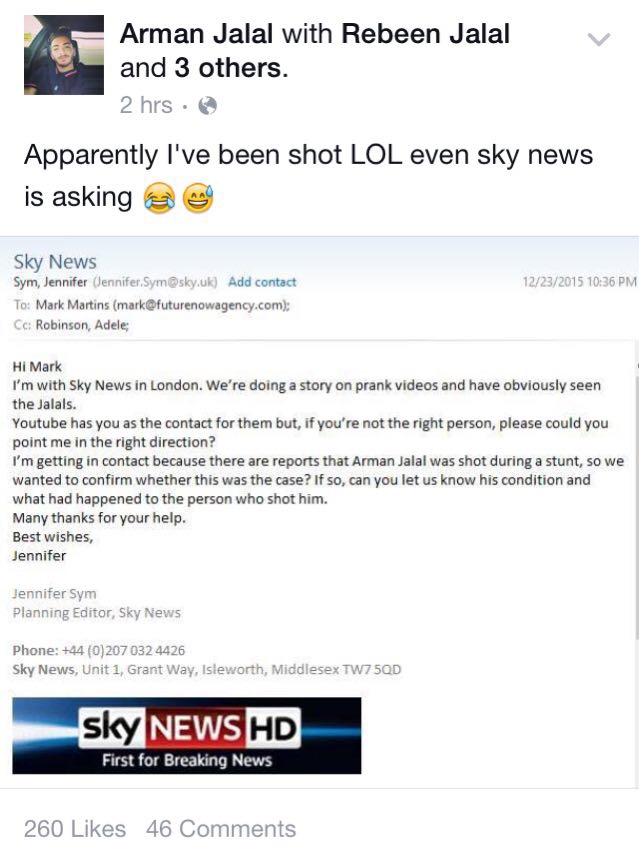Open the post options chevron
This screenshot has height=859, width=639.
point(598,39)
